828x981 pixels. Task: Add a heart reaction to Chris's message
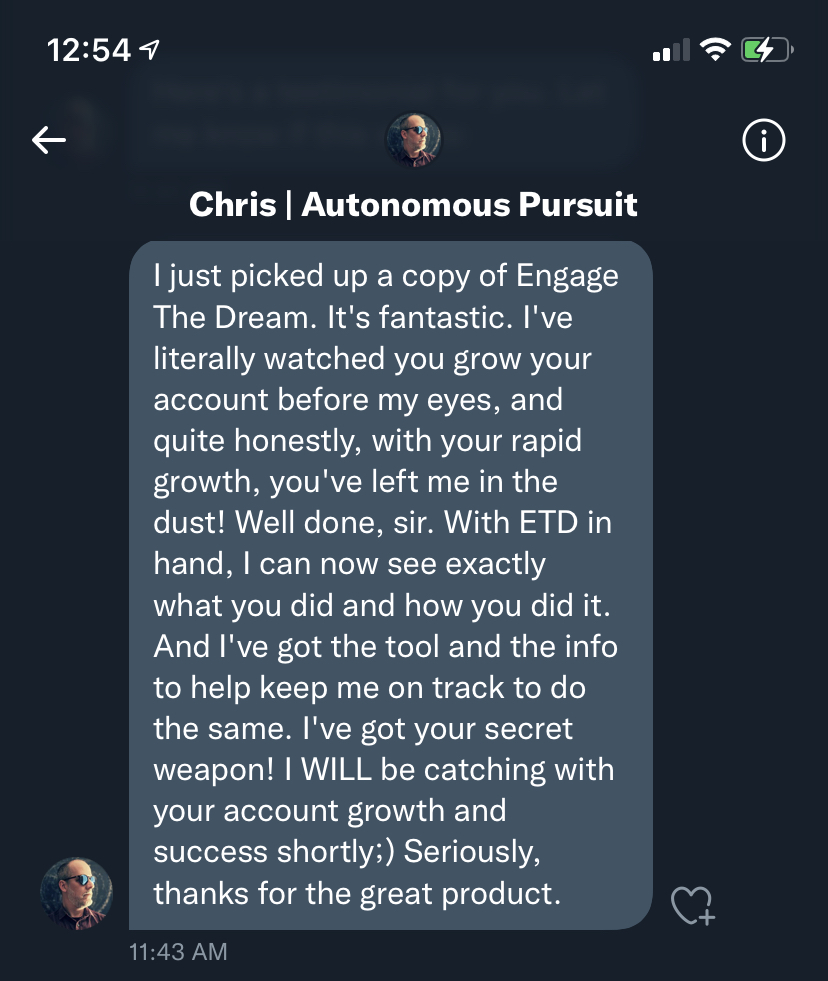pyautogui.click(x=691, y=905)
